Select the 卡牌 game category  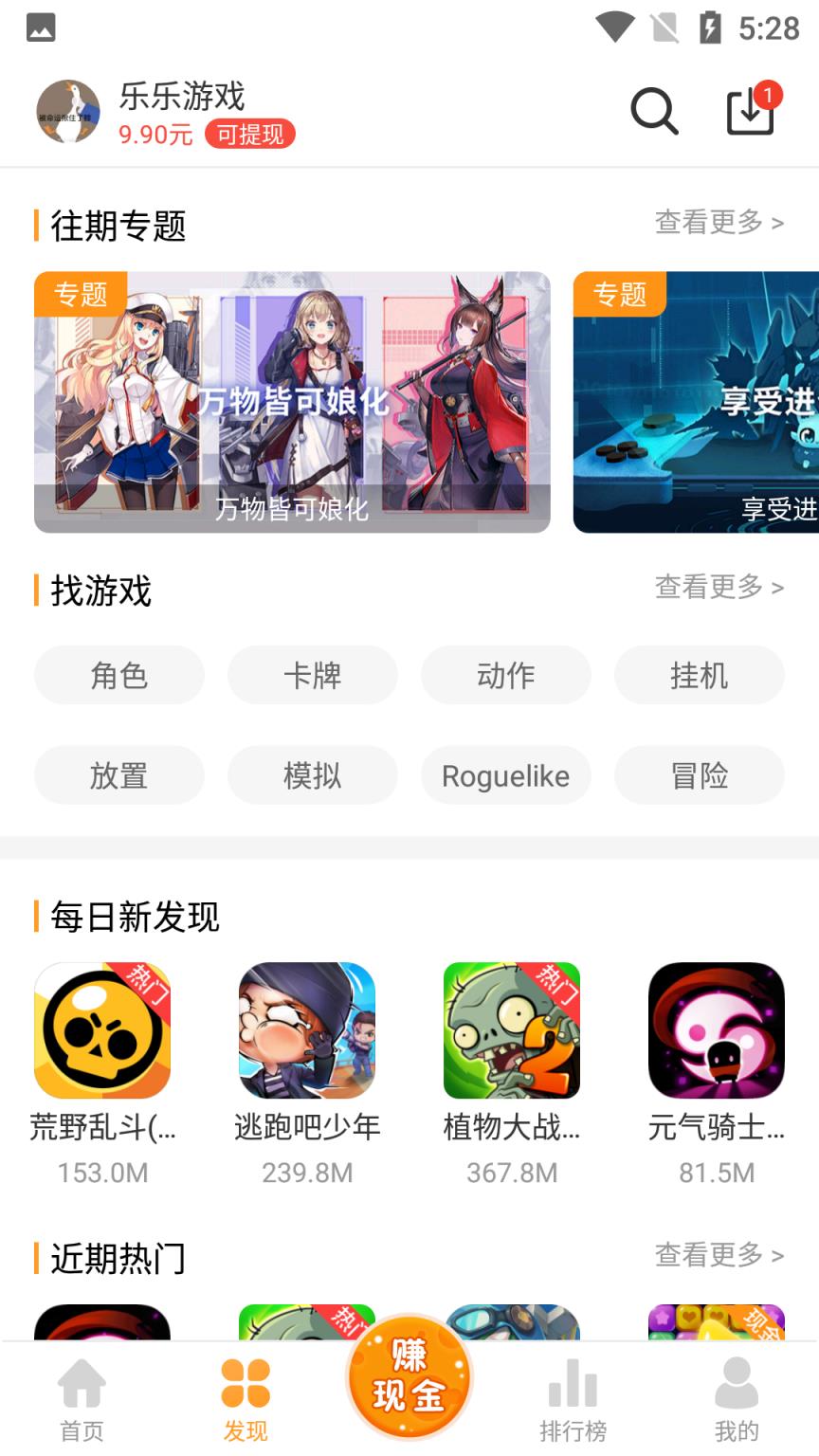[312, 675]
